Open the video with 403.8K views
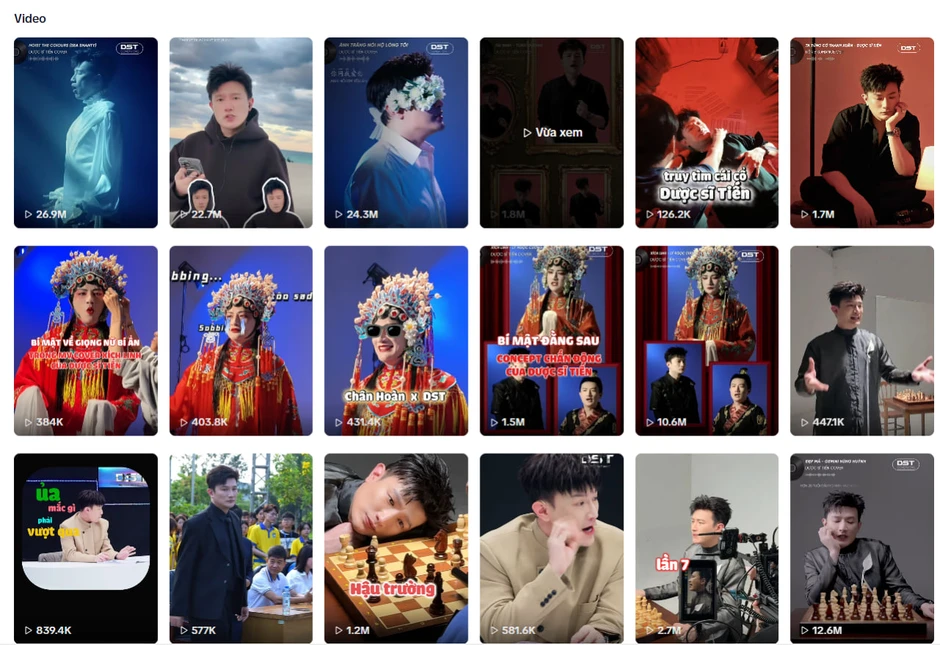 coord(241,340)
